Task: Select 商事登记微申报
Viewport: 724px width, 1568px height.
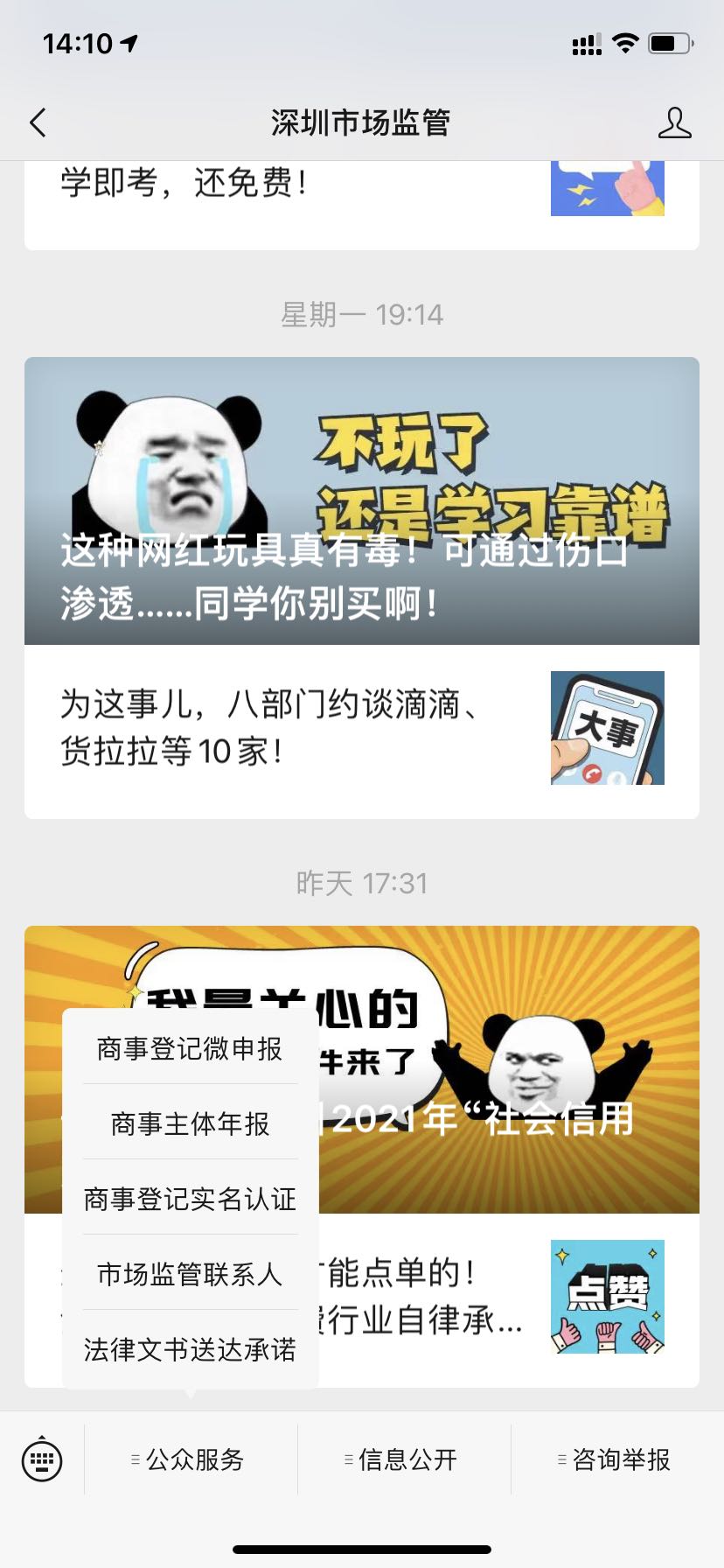Action: pyautogui.click(x=190, y=1048)
